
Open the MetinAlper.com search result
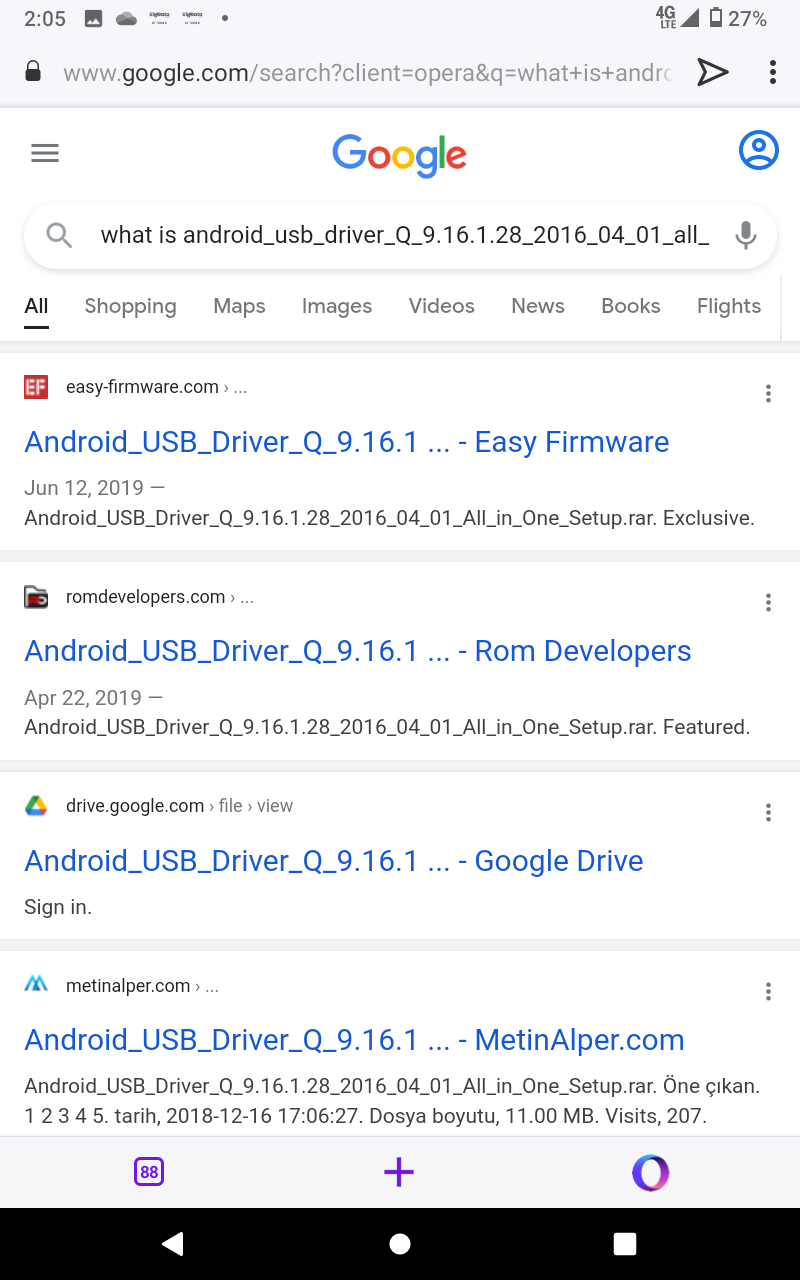[x=354, y=1040]
